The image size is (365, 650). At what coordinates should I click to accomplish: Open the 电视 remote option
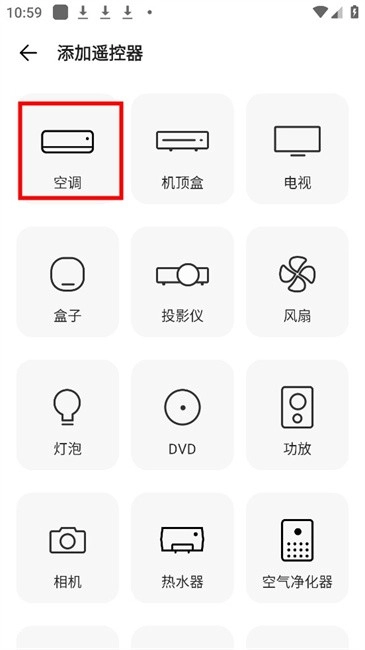pos(297,148)
